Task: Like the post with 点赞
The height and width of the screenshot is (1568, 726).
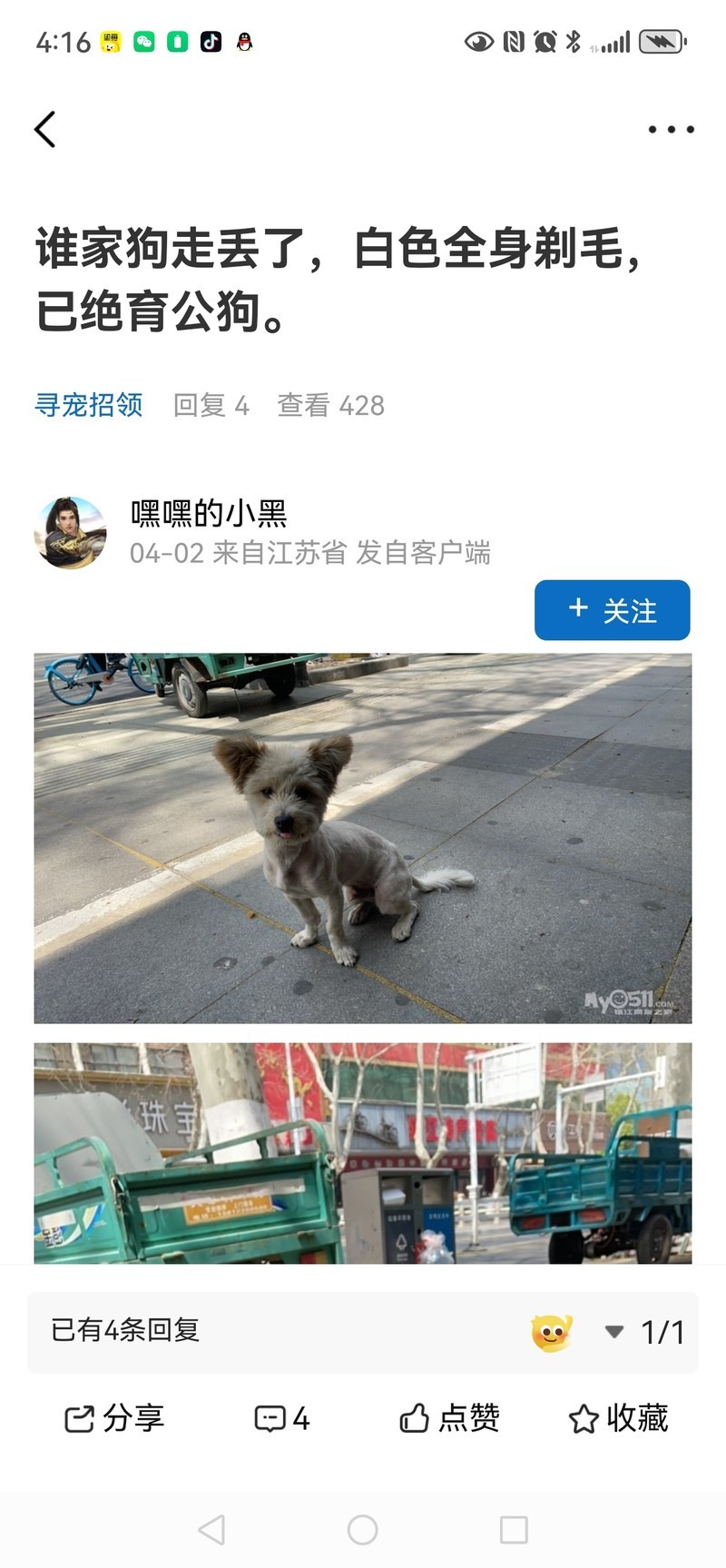Action: coord(450,1418)
